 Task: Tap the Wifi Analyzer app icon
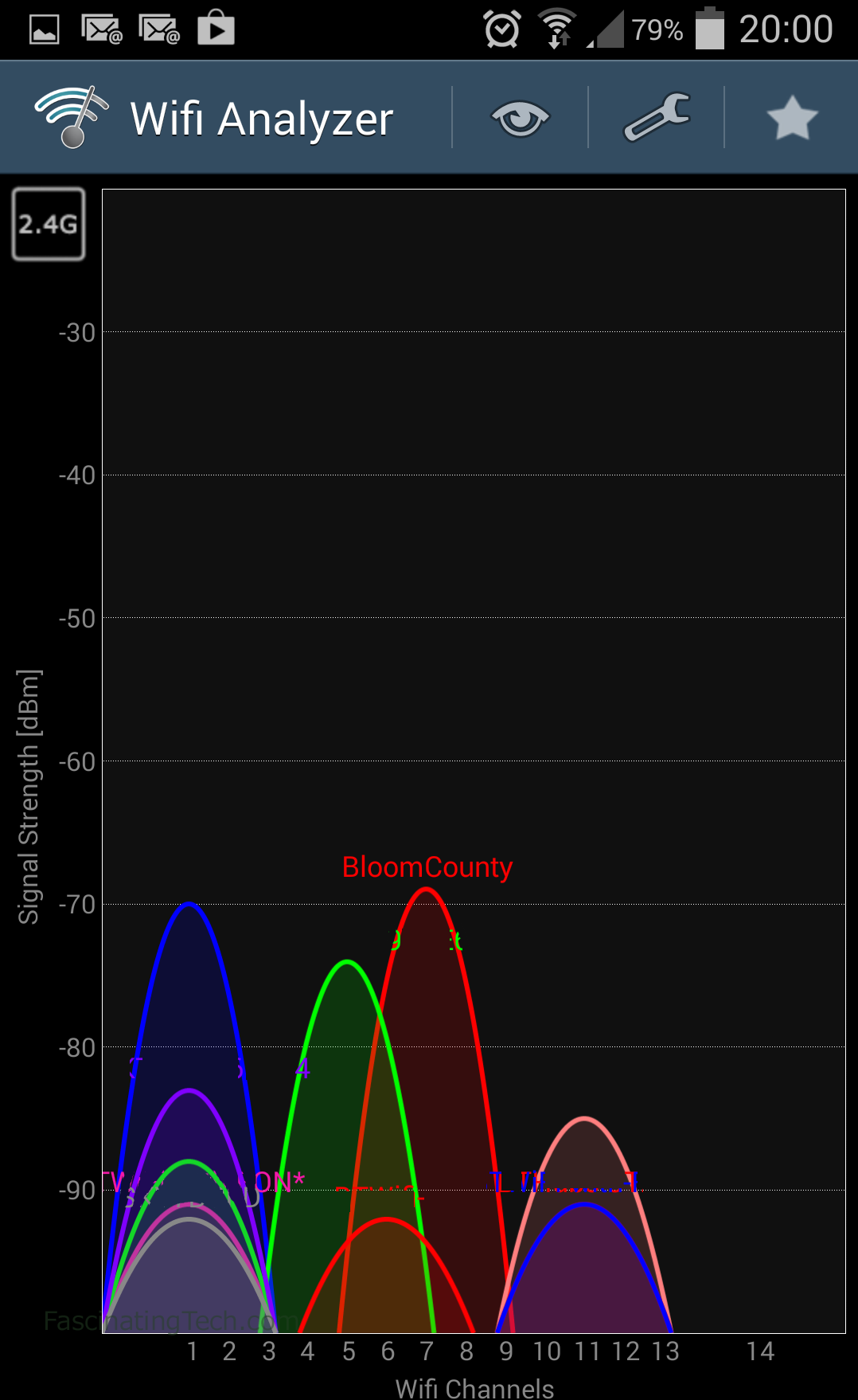(x=72, y=117)
